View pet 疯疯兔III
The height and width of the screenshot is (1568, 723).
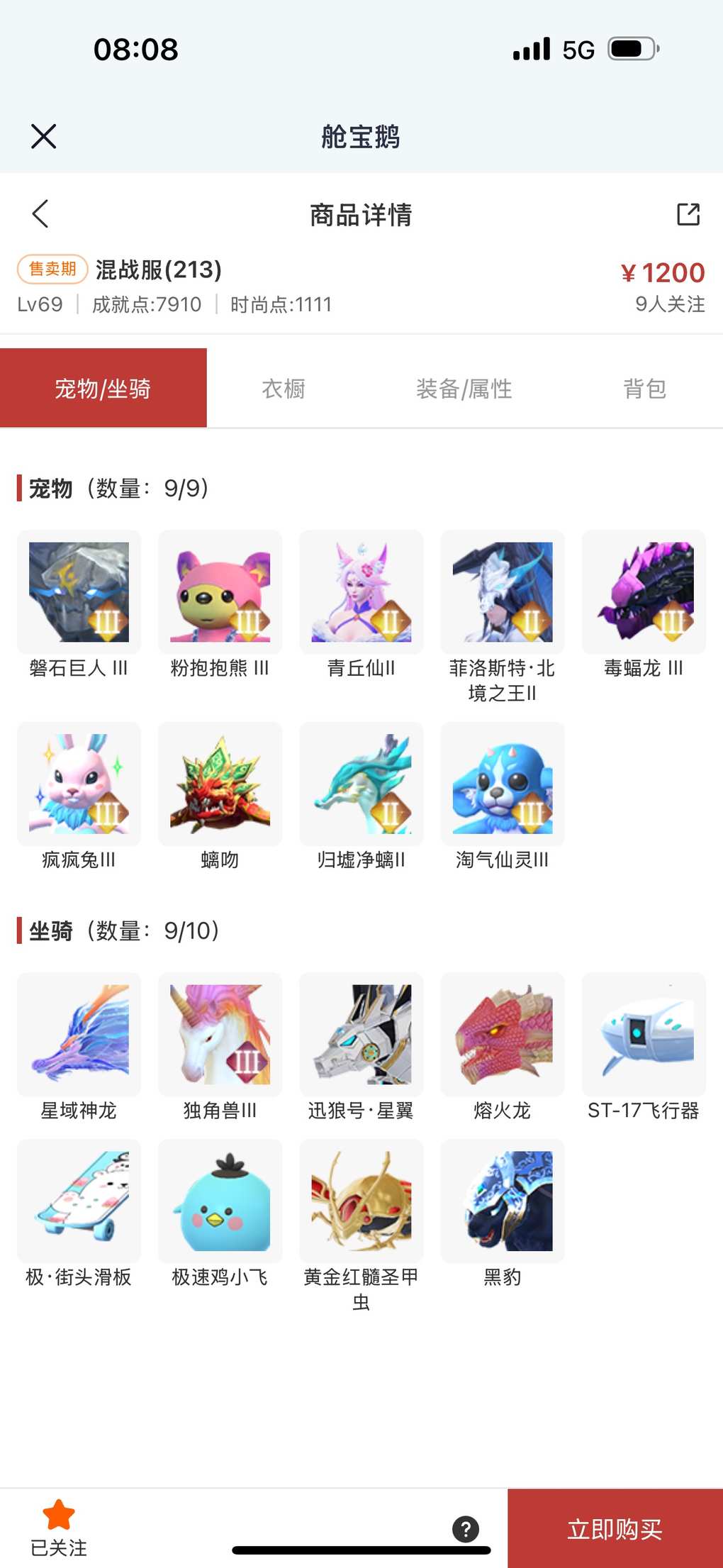79,784
